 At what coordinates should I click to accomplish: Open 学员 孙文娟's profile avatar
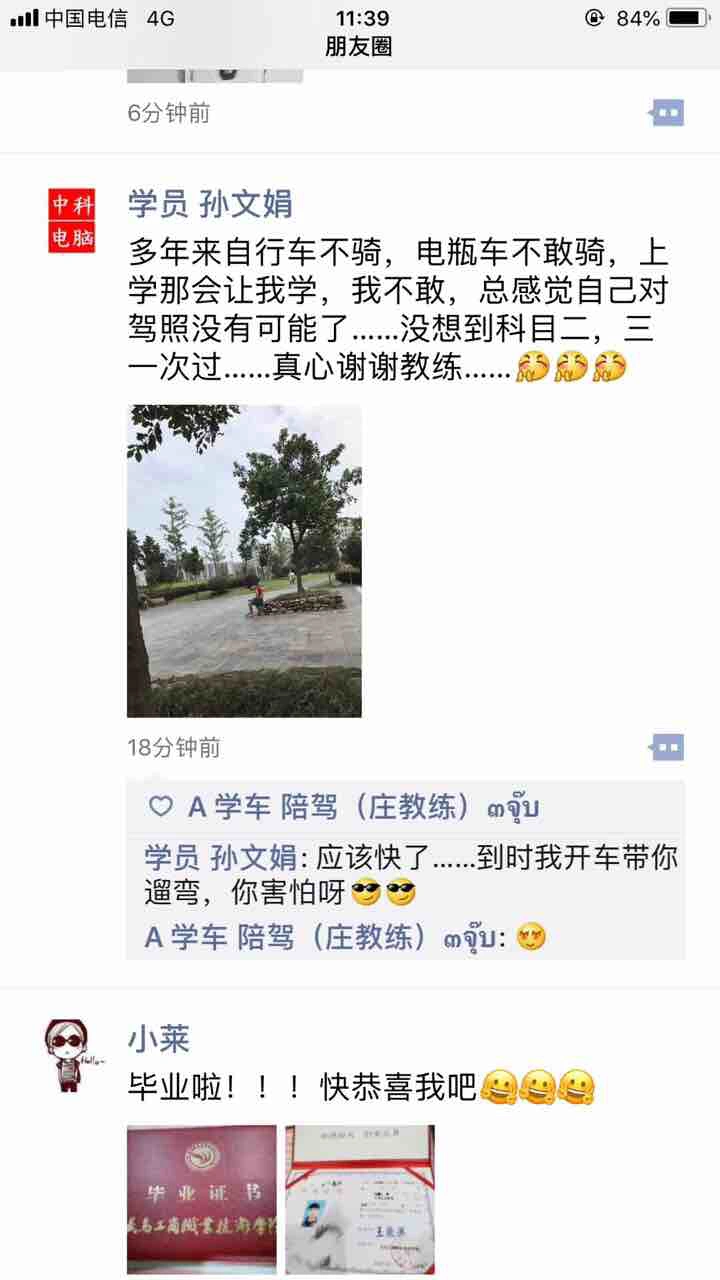72,221
